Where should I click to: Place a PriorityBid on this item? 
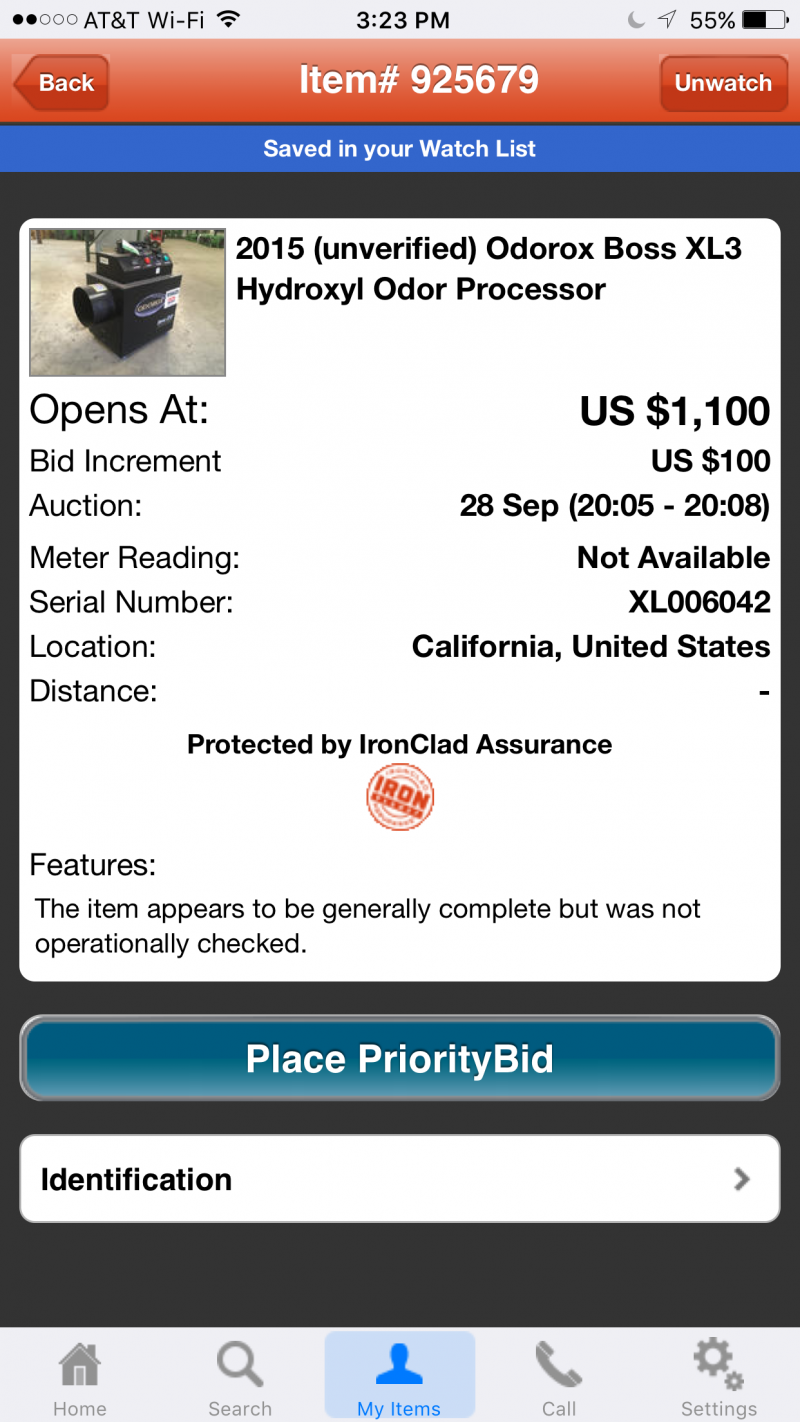(x=400, y=1059)
